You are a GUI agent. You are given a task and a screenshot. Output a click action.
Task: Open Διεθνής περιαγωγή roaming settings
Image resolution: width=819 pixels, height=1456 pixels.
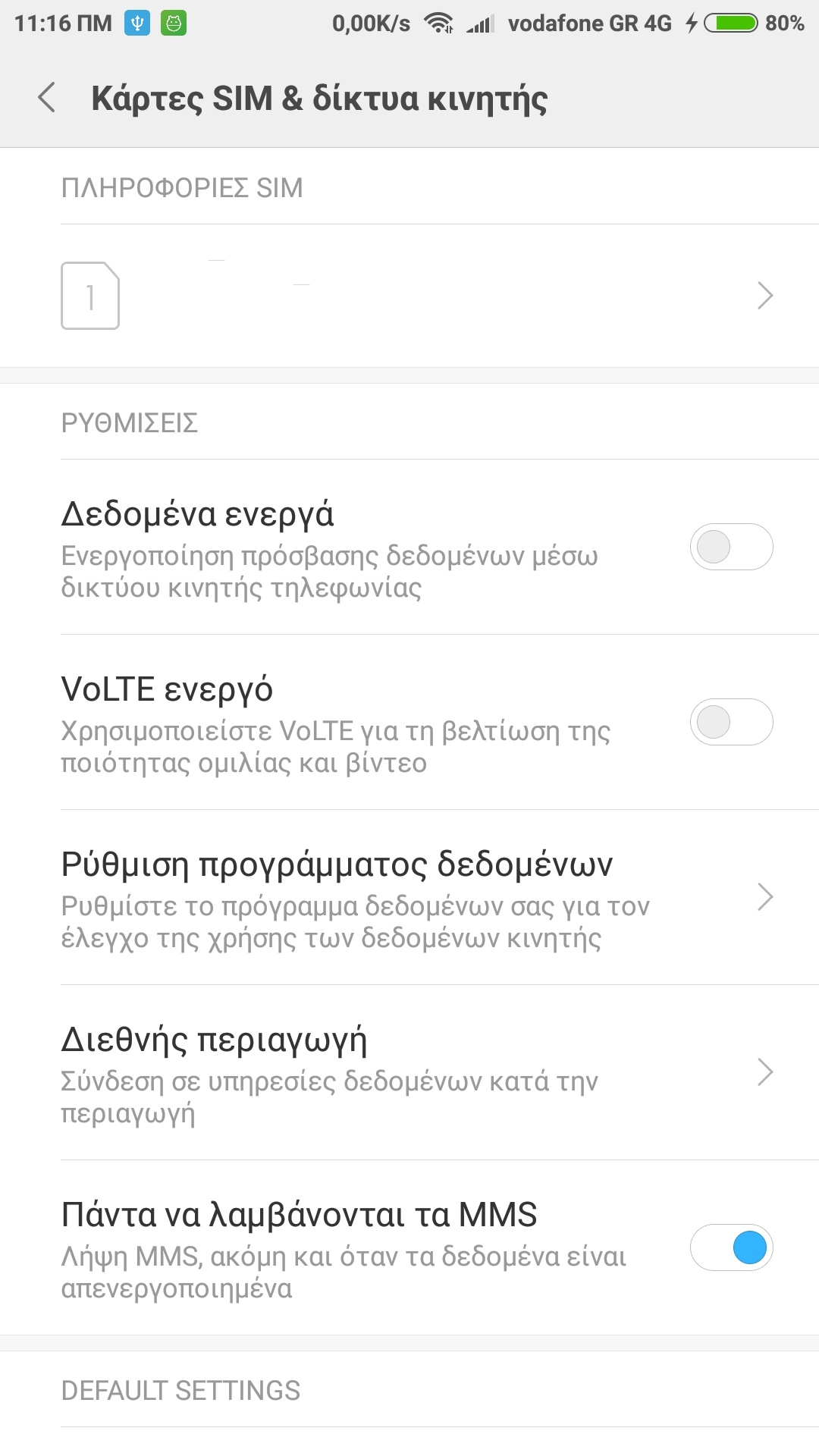(409, 1072)
